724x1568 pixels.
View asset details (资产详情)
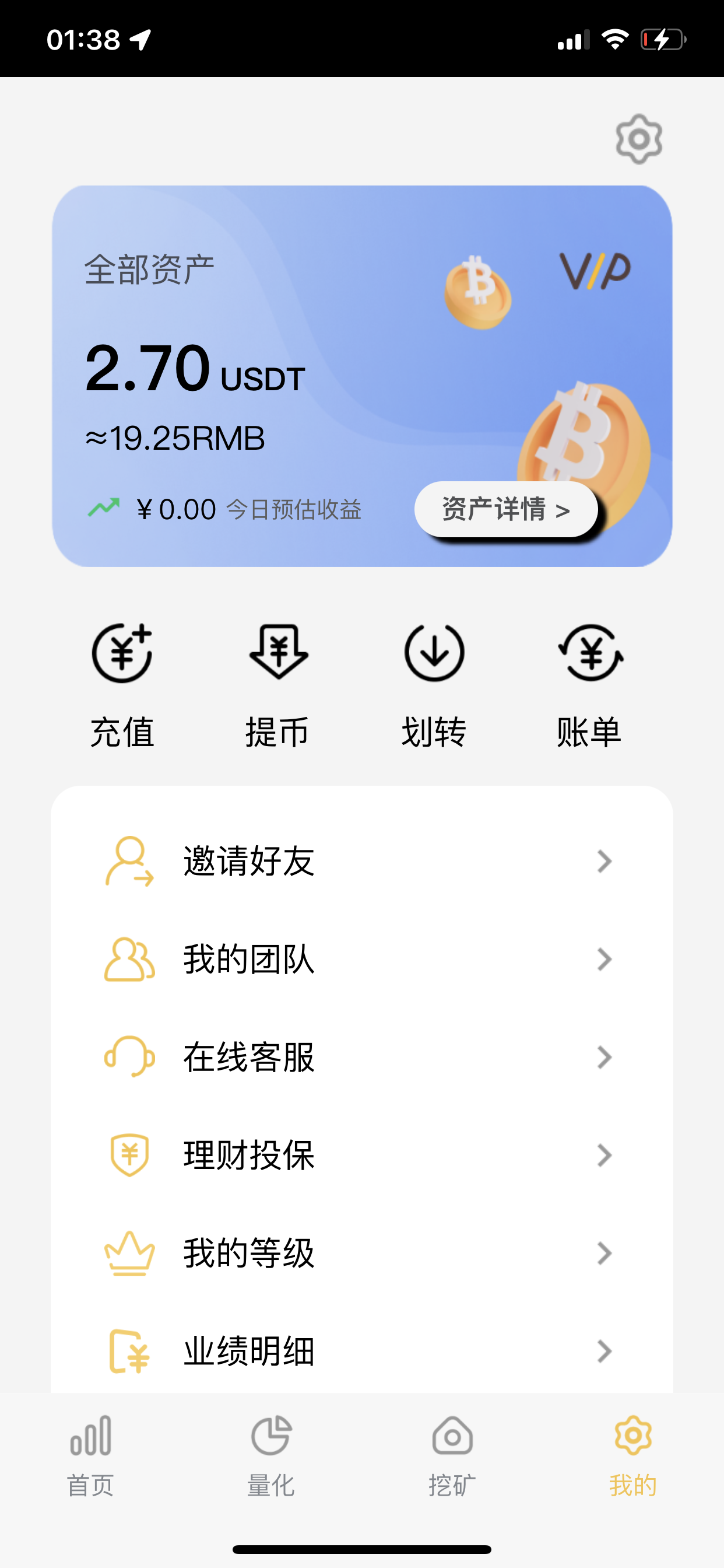[x=505, y=509]
